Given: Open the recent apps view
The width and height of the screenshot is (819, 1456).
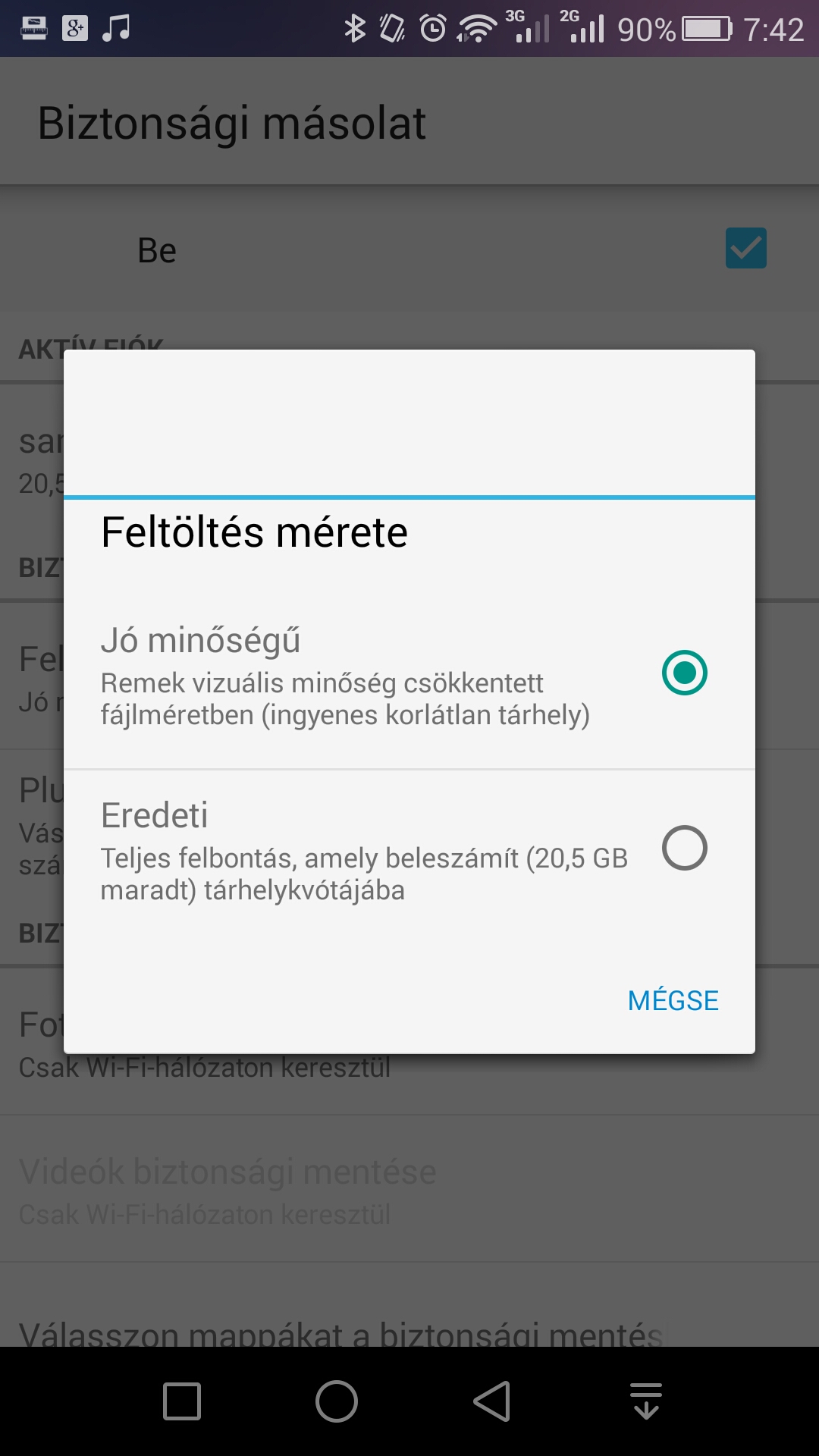Looking at the screenshot, I should click(x=182, y=1401).
